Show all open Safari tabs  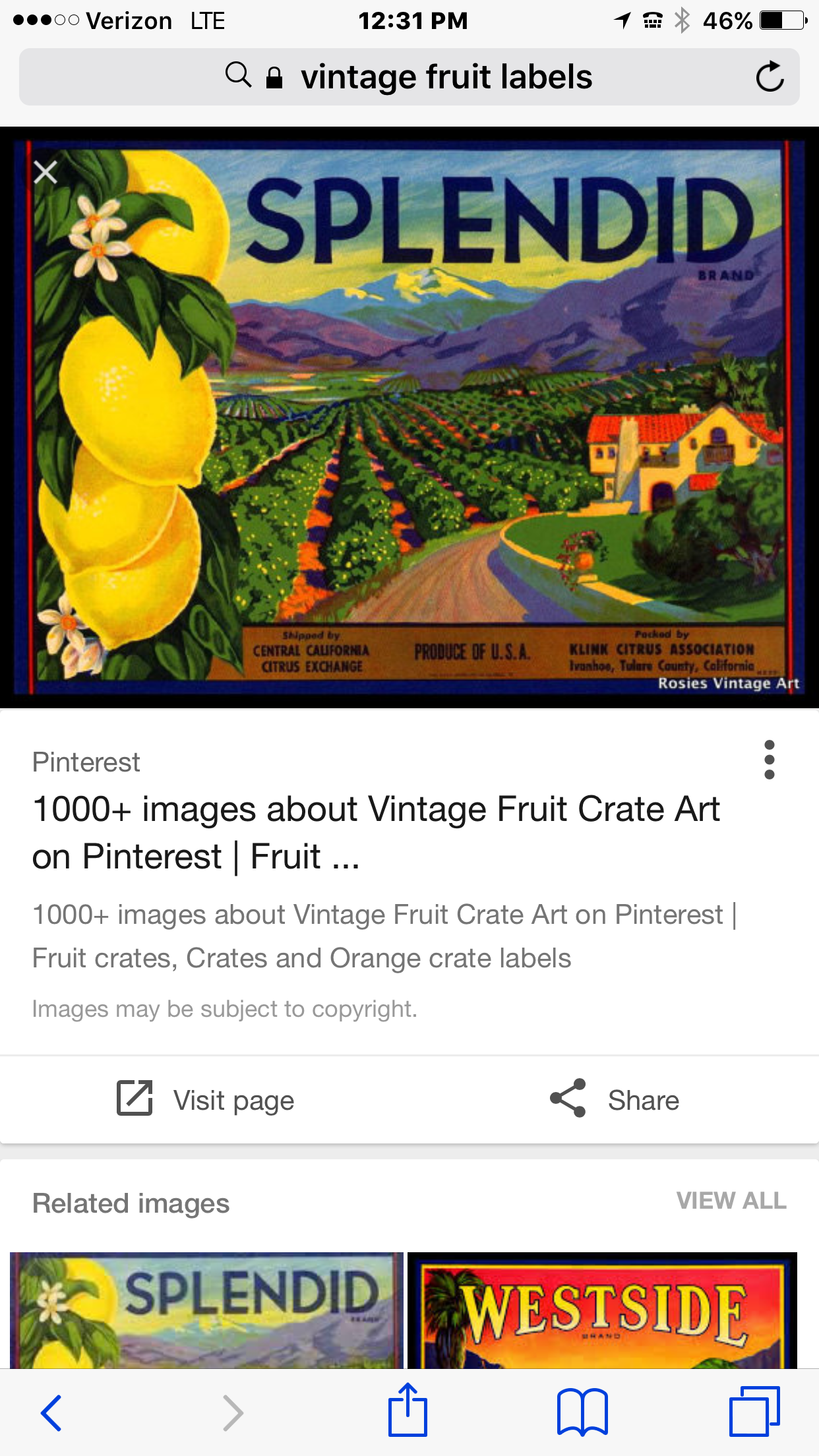754,1412
